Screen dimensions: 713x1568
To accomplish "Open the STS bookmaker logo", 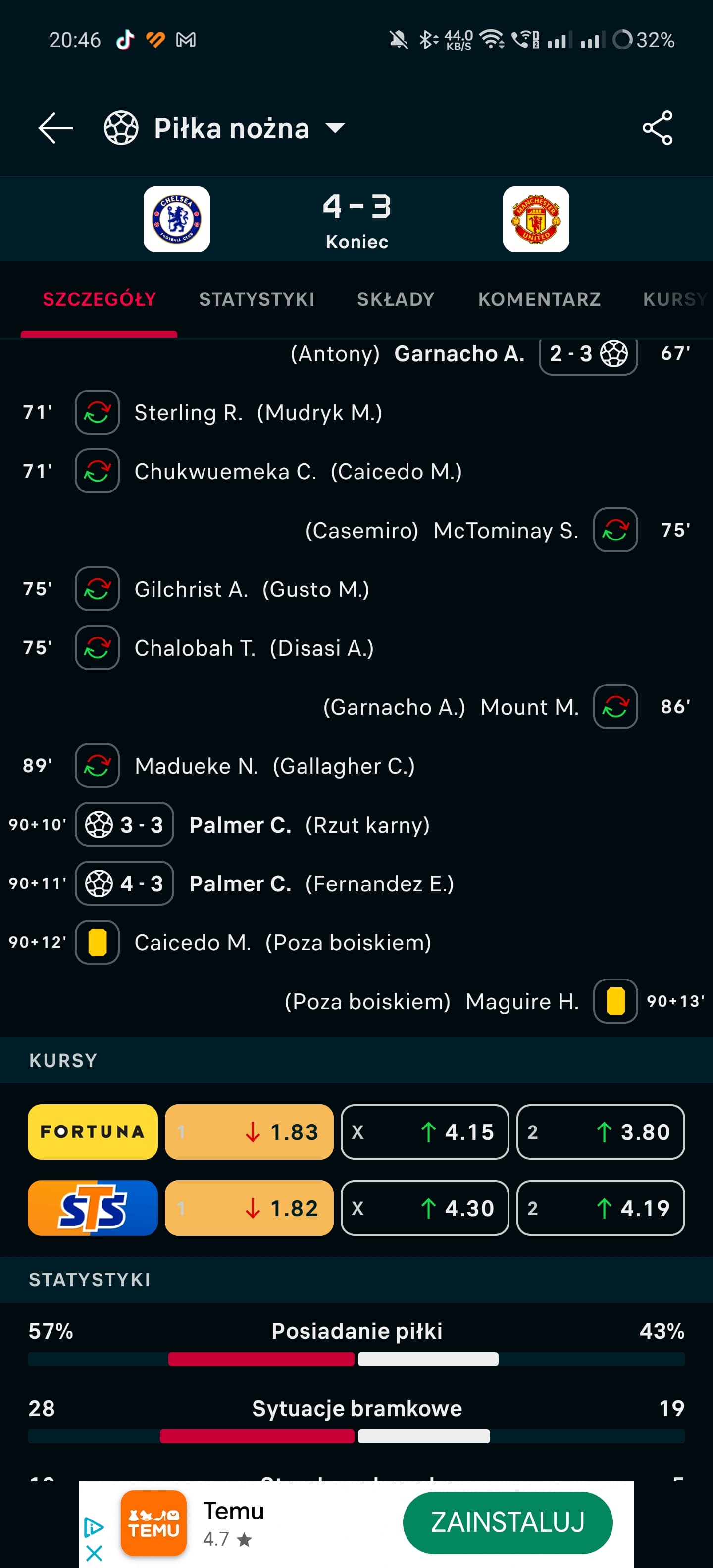I will coord(93,1208).
